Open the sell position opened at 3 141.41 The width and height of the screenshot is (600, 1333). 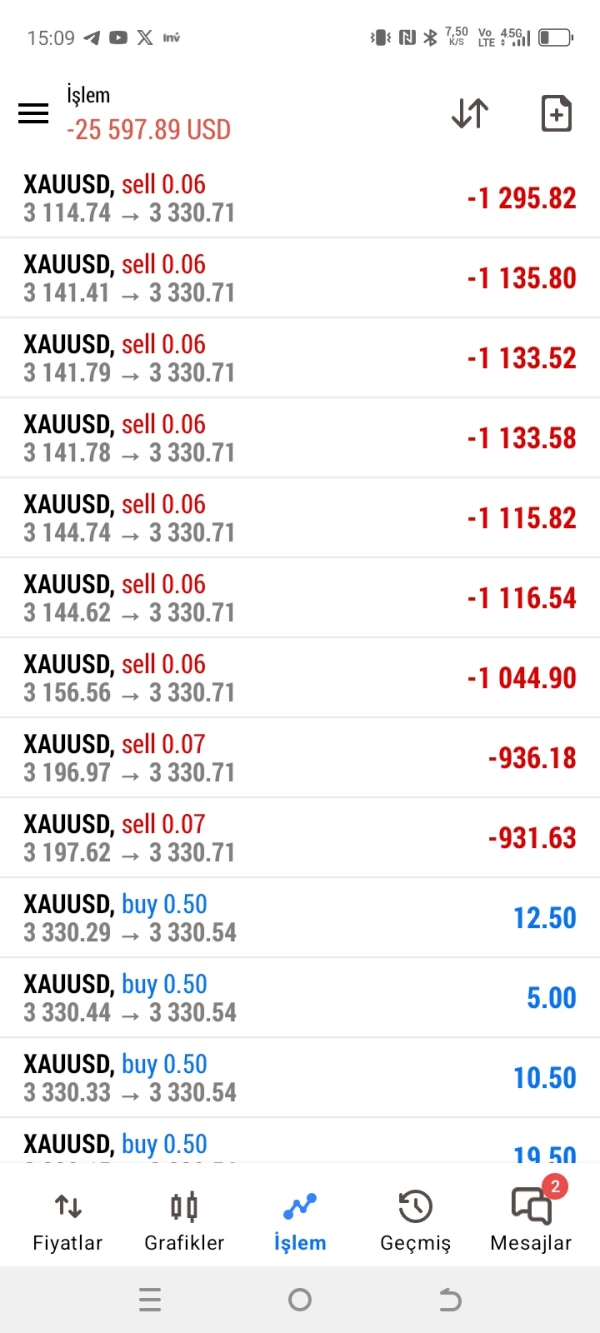[x=300, y=278]
